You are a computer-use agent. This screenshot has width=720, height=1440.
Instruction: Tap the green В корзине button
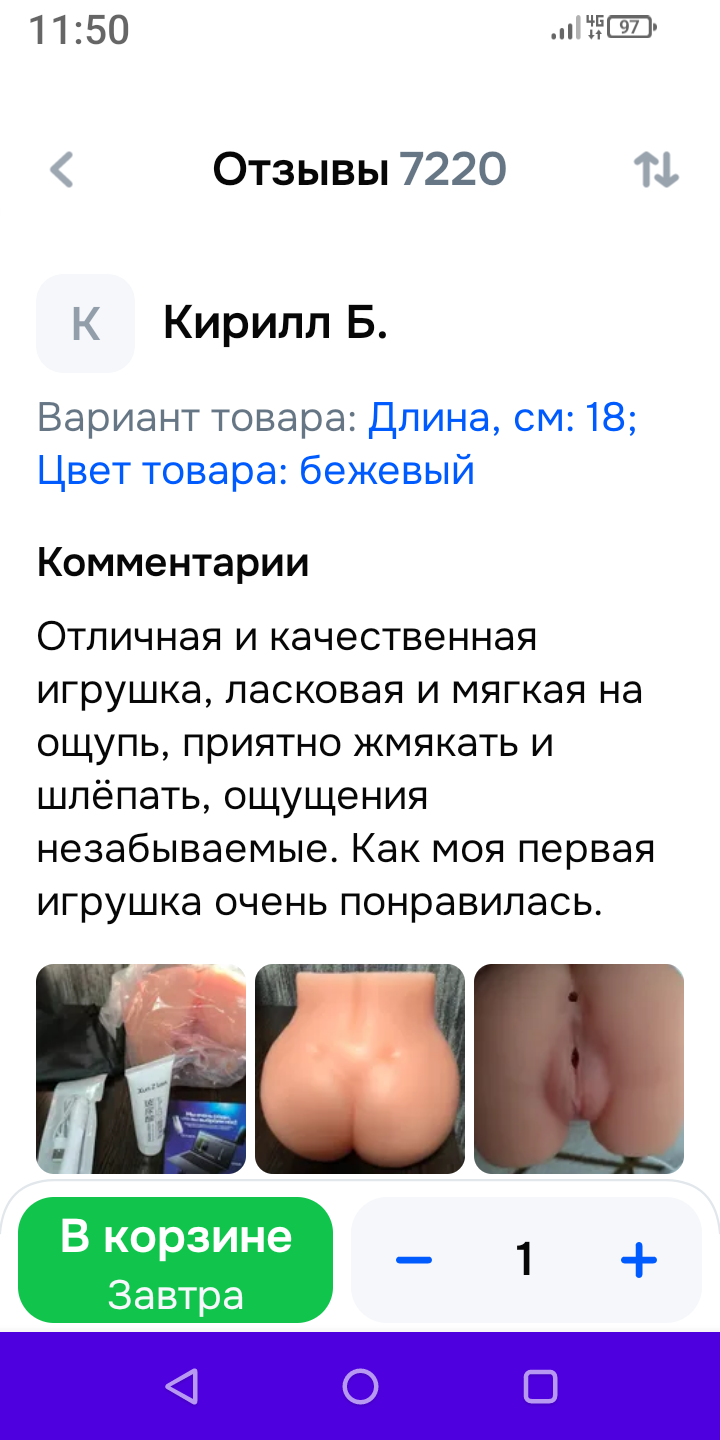(176, 1260)
